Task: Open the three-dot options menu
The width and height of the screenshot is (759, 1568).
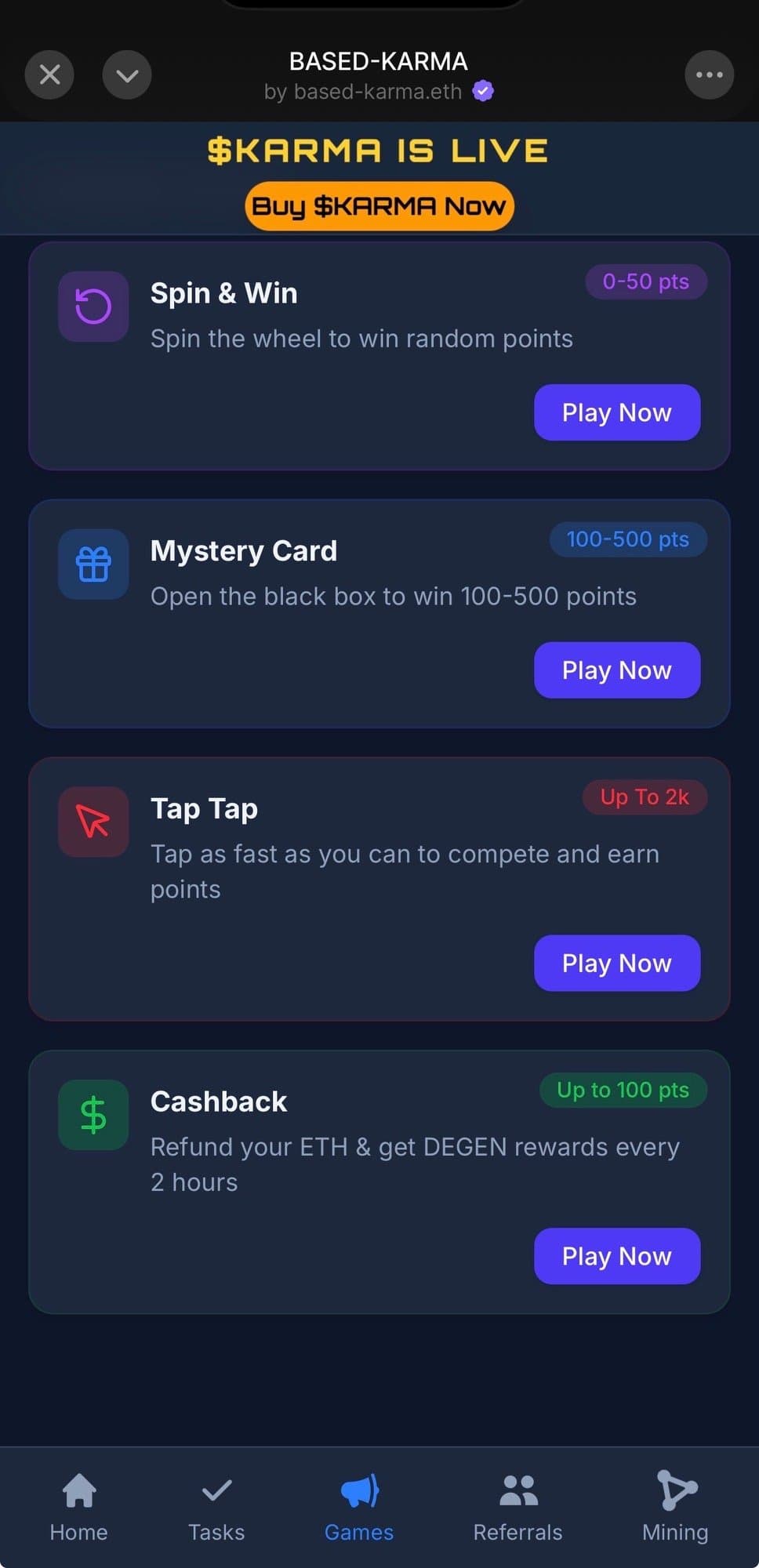Action: click(x=709, y=75)
